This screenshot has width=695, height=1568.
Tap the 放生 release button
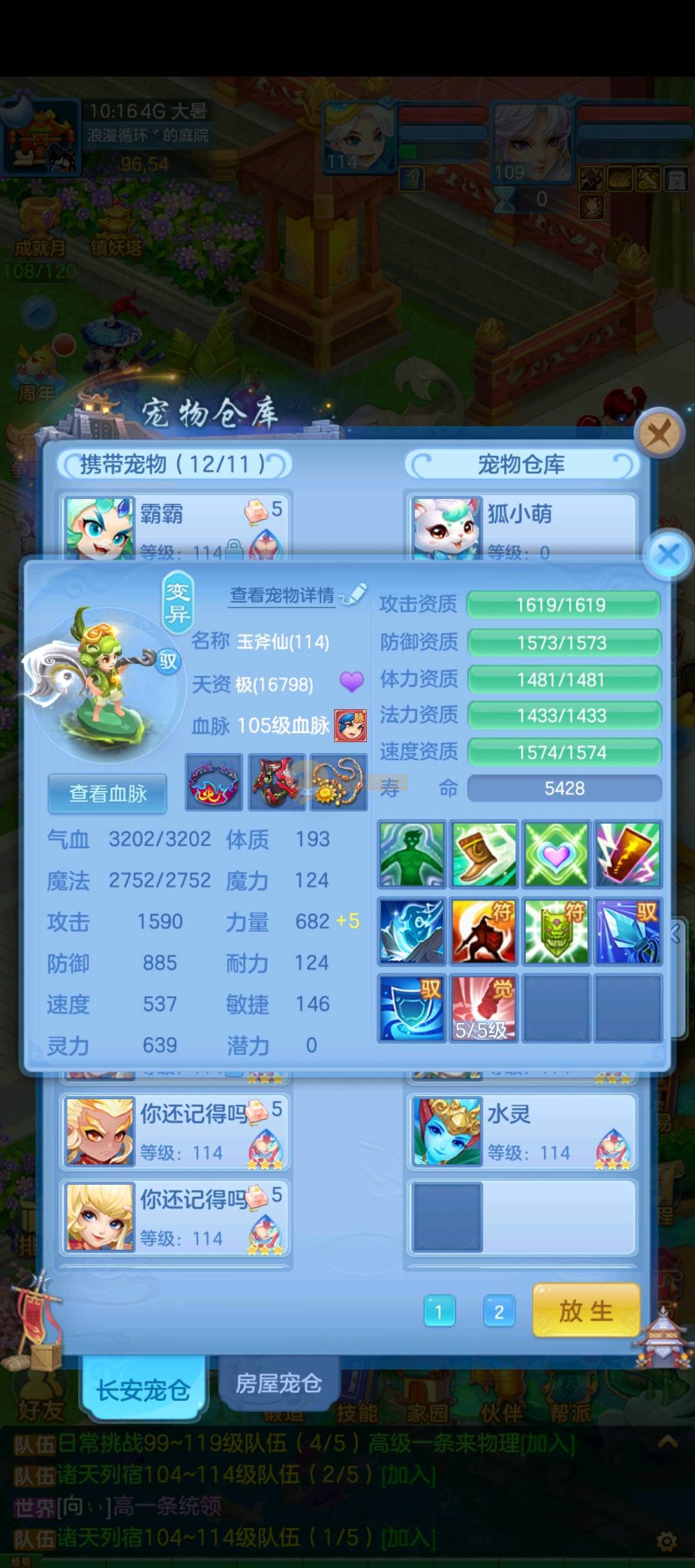[x=586, y=1310]
